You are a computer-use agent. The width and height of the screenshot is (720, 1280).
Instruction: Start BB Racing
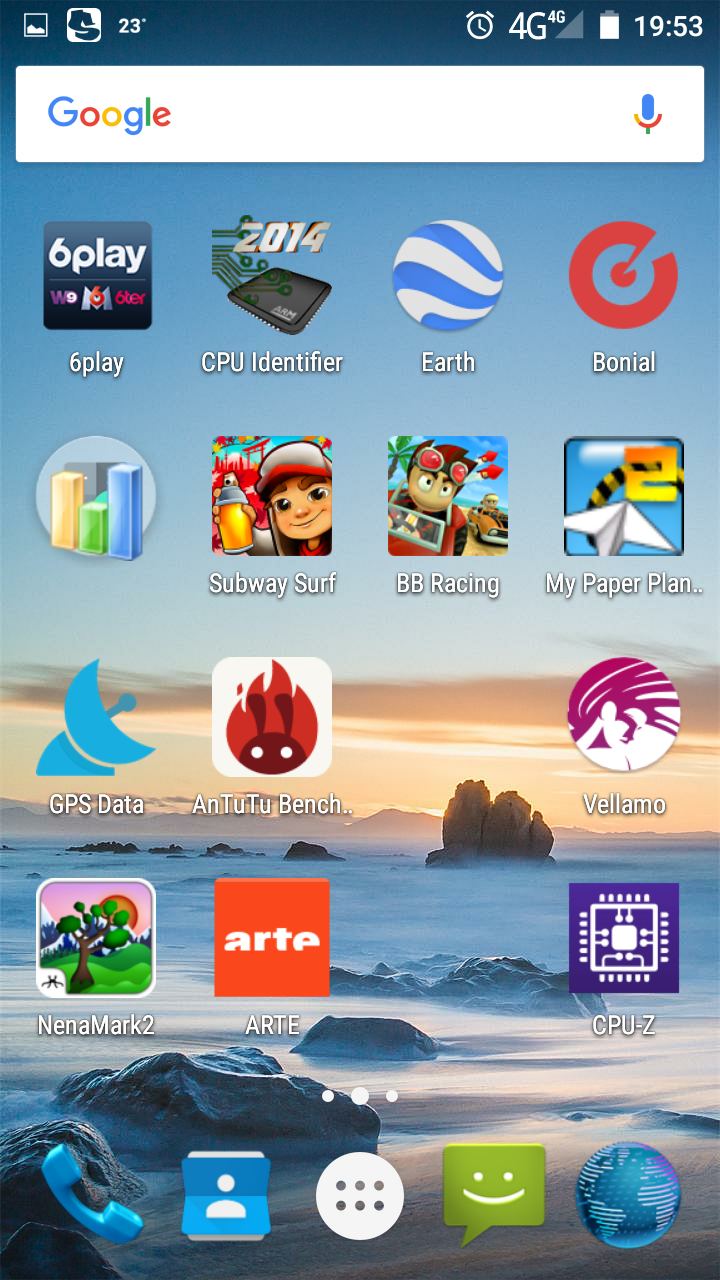pos(447,497)
